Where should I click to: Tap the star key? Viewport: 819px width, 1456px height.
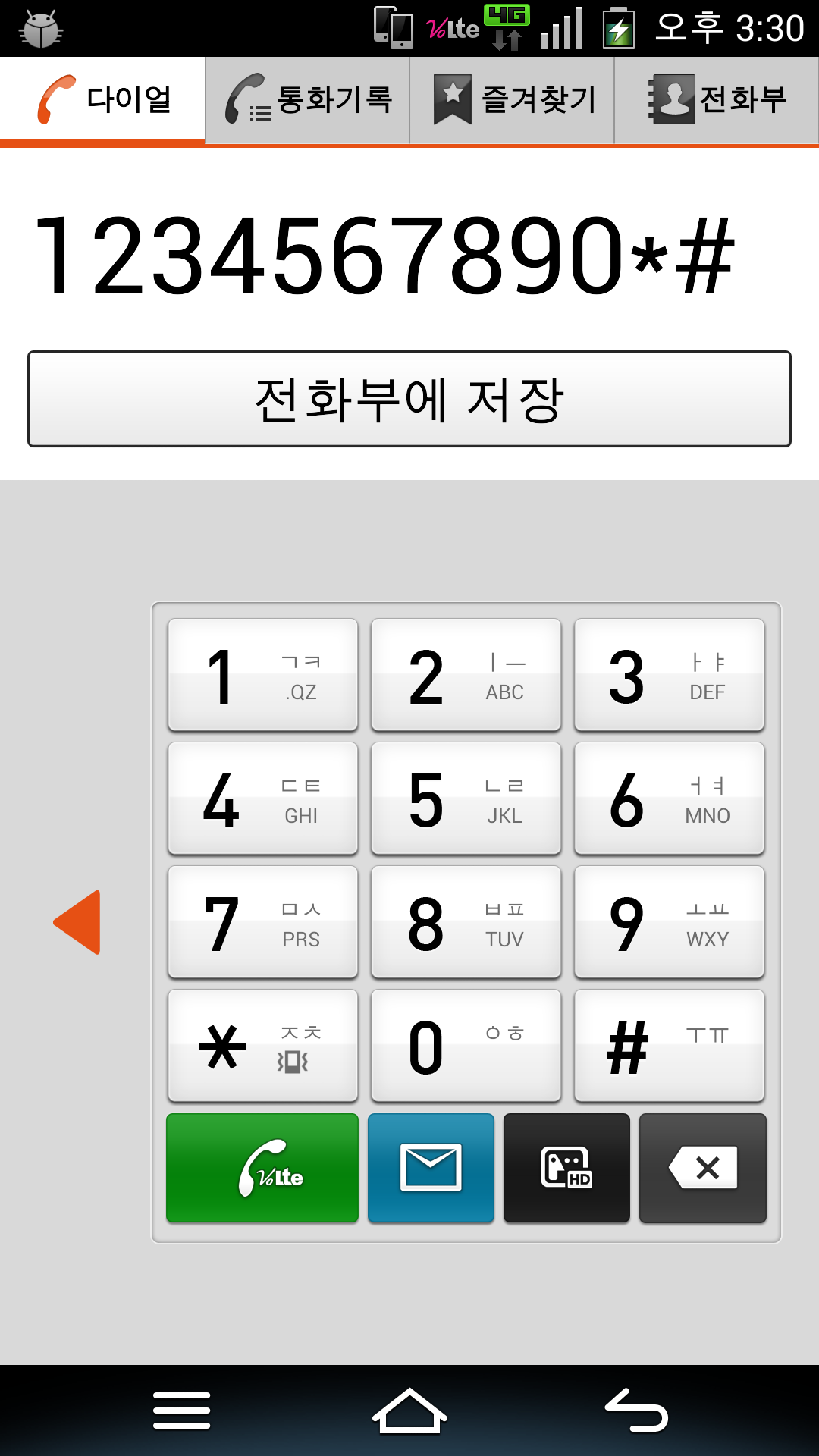pyautogui.click(x=262, y=1046)
